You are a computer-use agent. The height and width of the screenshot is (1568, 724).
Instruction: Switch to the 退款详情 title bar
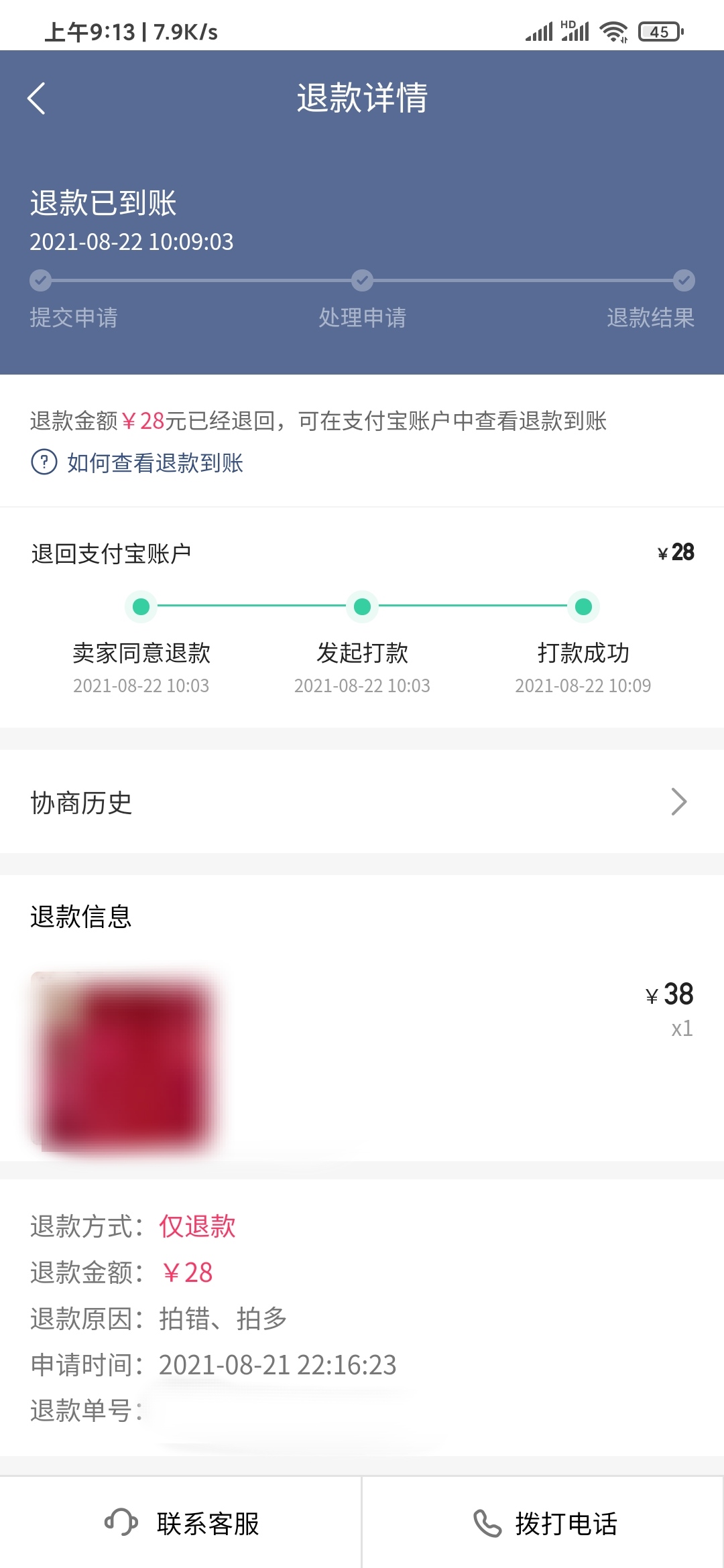coord(362,99)
